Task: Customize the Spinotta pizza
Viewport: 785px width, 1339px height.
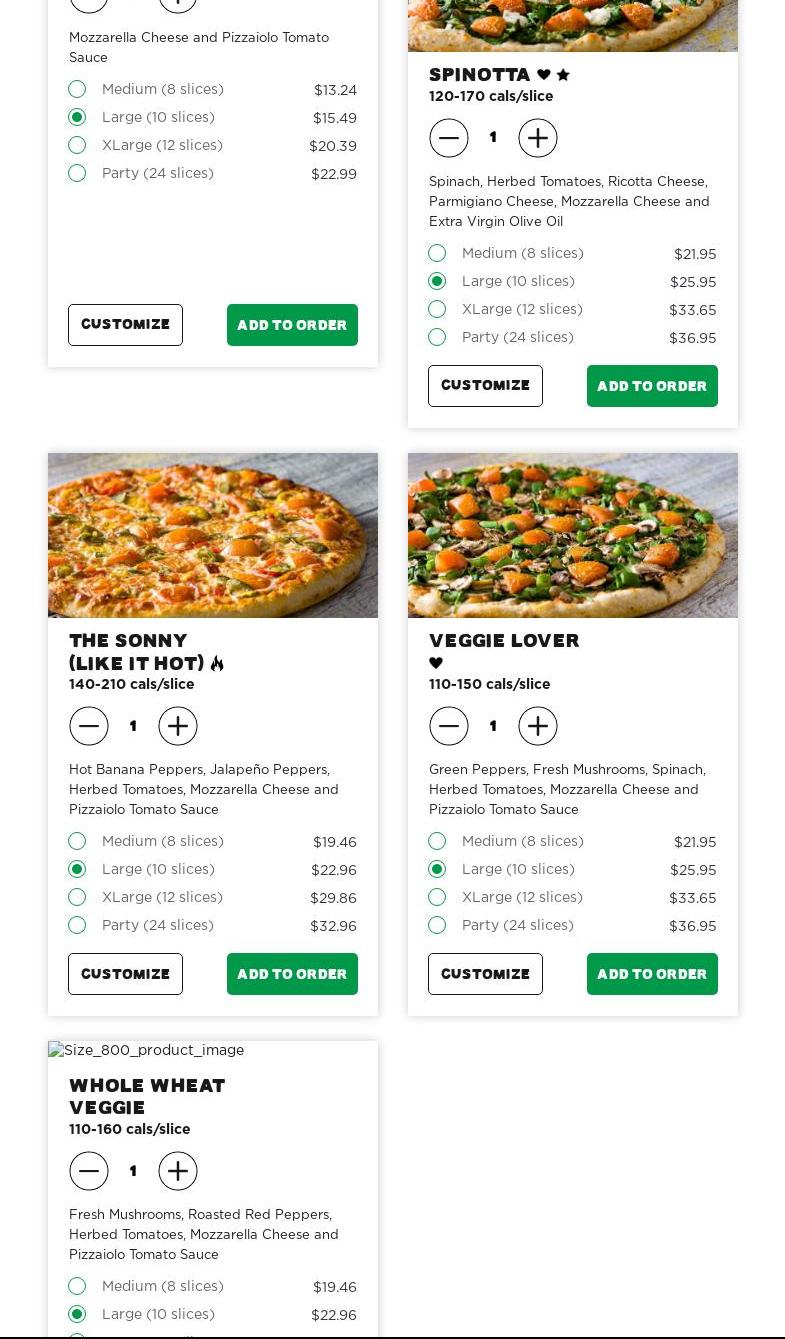Action: pyautogui.click(x=485, y=386)
